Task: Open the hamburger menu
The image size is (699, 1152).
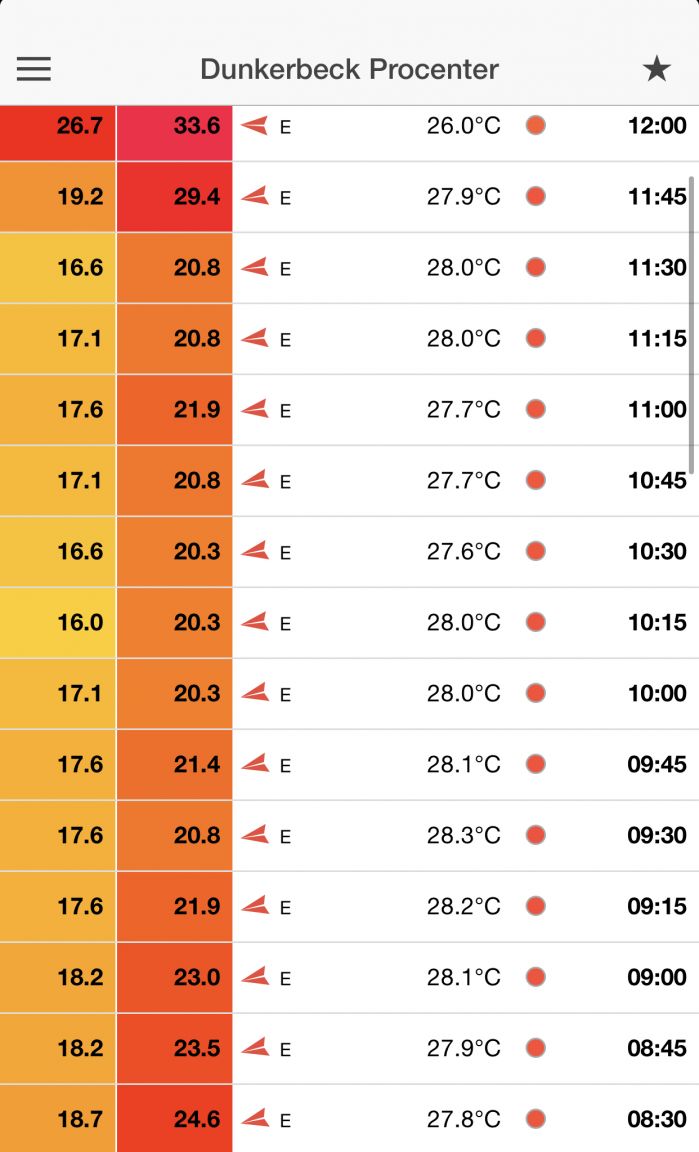Action: (x=34, y=69)
